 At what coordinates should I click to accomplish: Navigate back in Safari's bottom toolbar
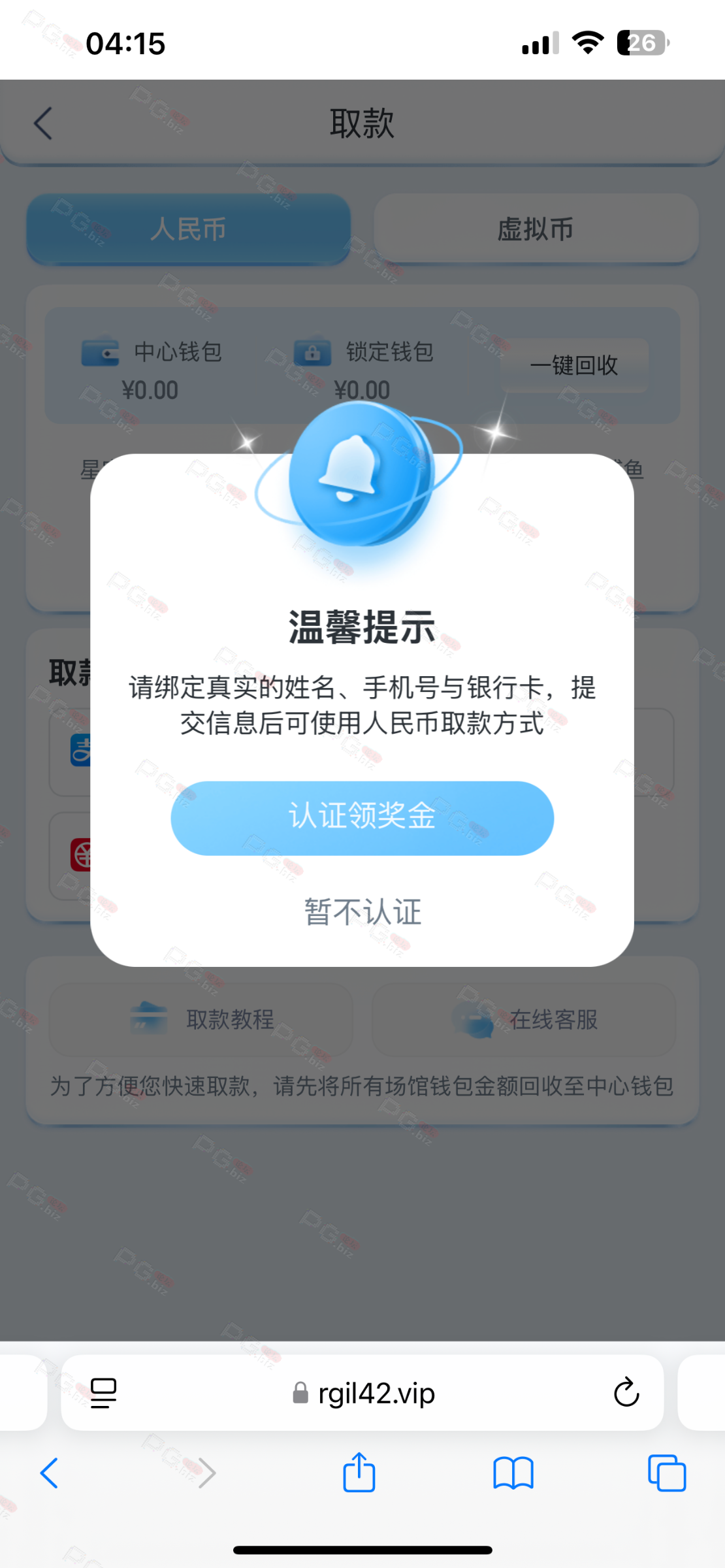point(50,1473)
